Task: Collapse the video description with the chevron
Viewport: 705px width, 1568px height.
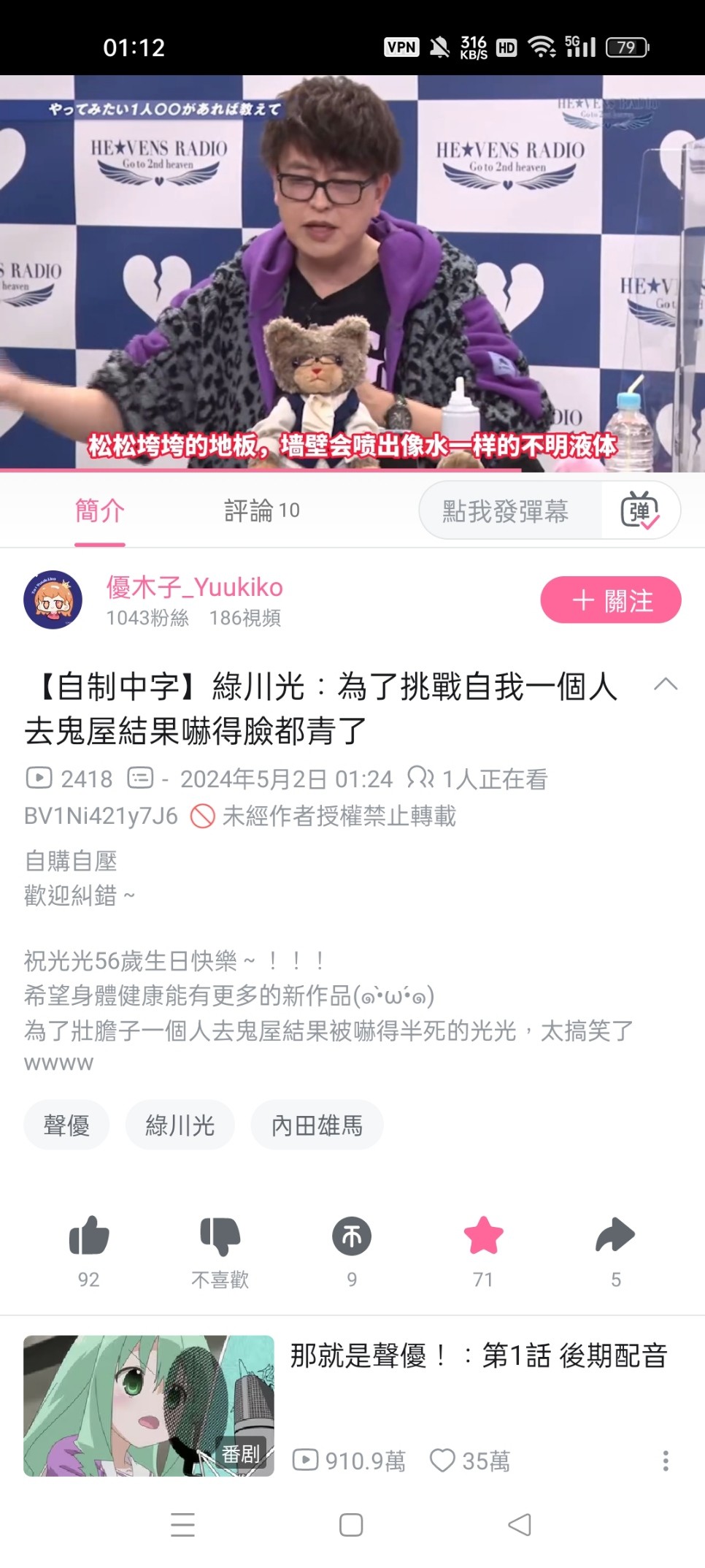Action: (x=666, y=685)
